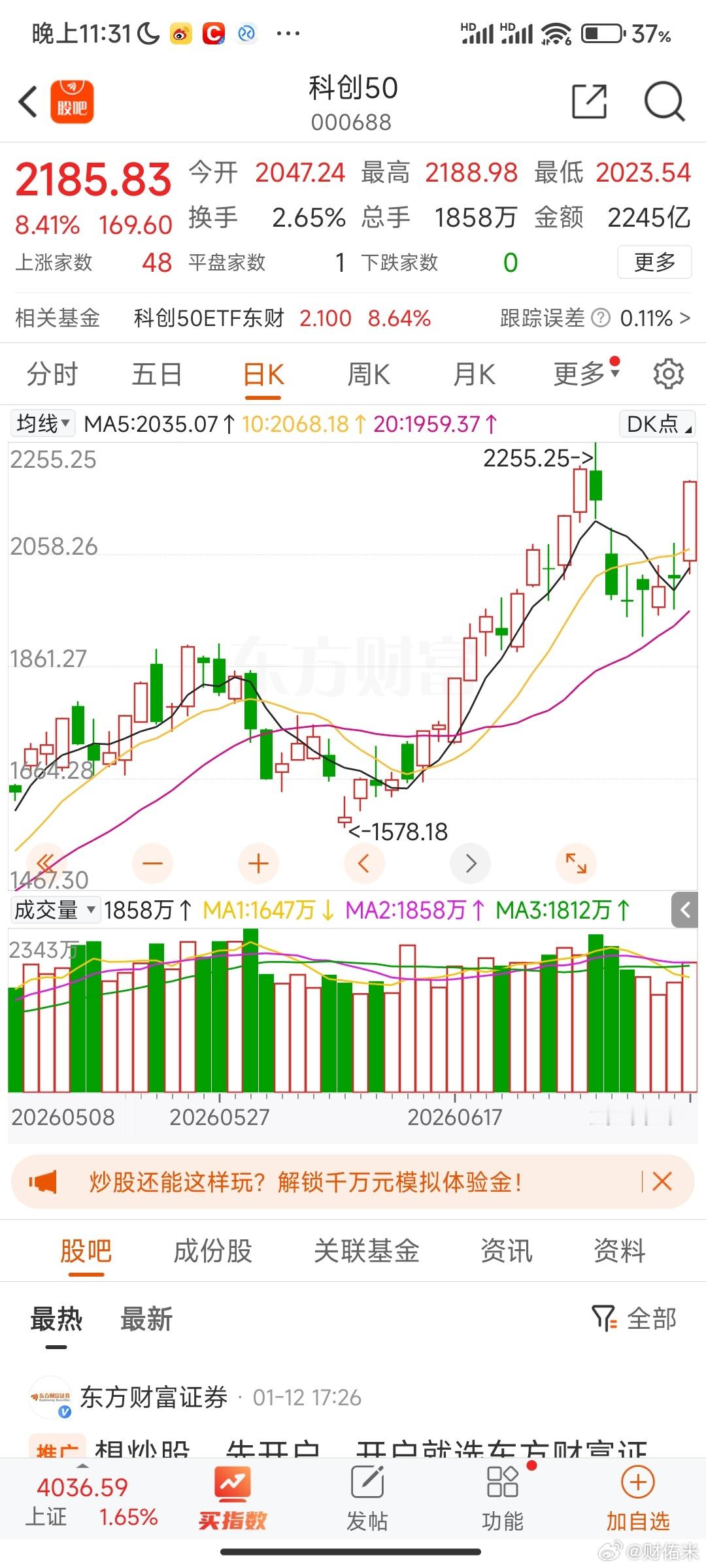This screenshot has height=1568, width=706.
Task: Open the 全部 filter
Action: 634,1318
